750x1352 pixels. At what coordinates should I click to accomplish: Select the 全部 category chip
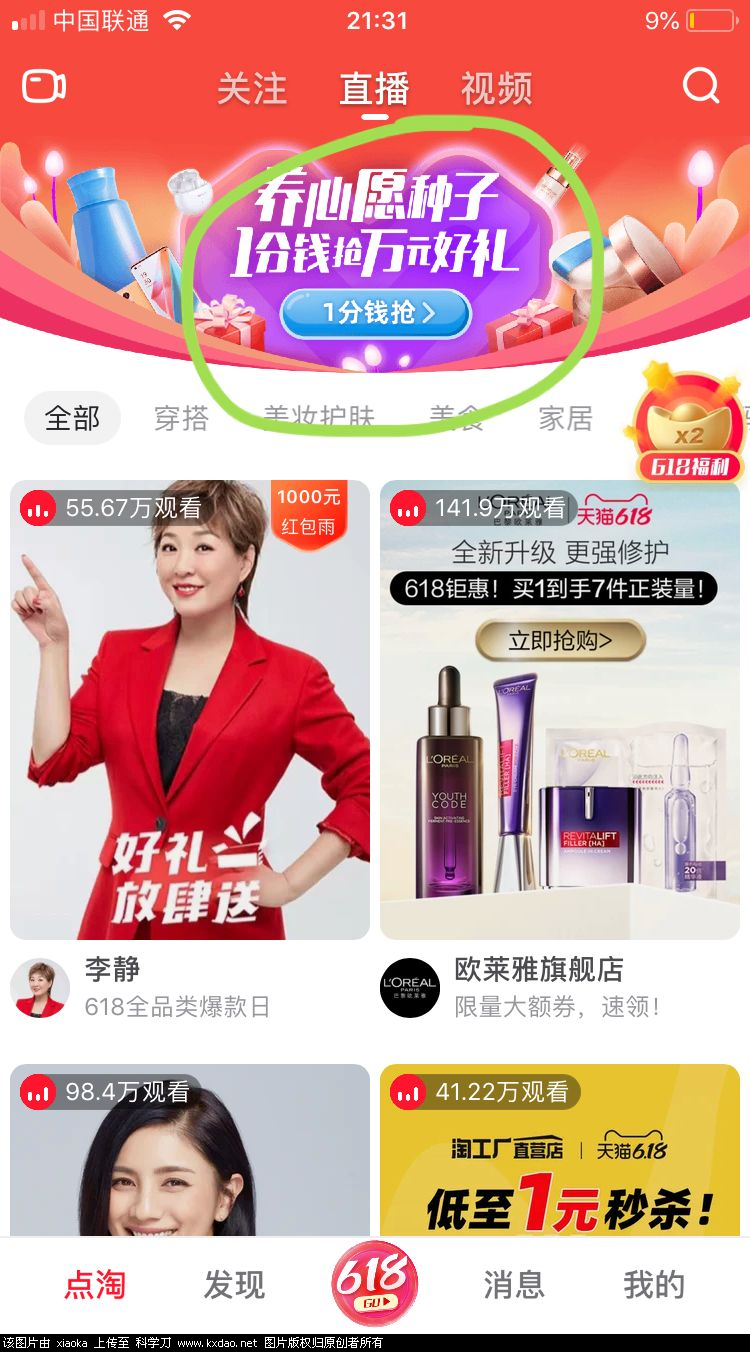[72, 418]
